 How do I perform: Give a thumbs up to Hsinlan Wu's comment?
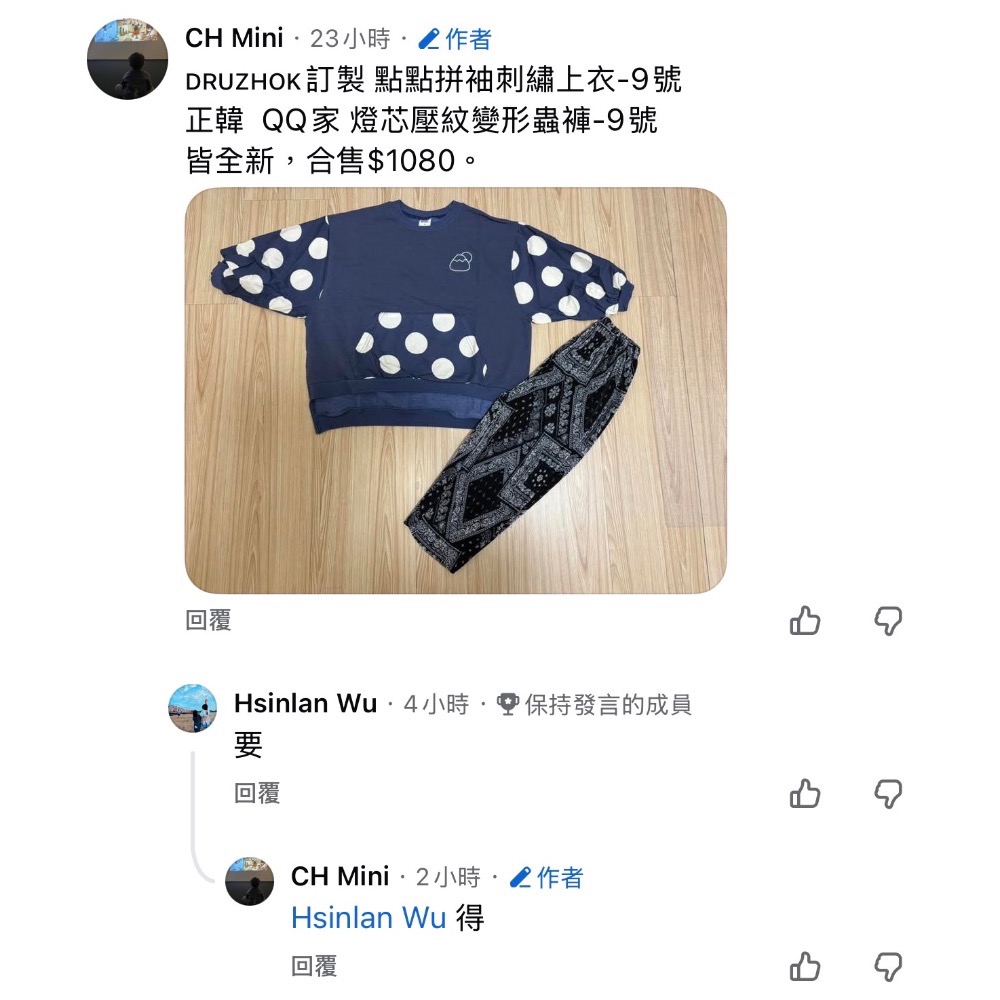[x=805, y=794]
